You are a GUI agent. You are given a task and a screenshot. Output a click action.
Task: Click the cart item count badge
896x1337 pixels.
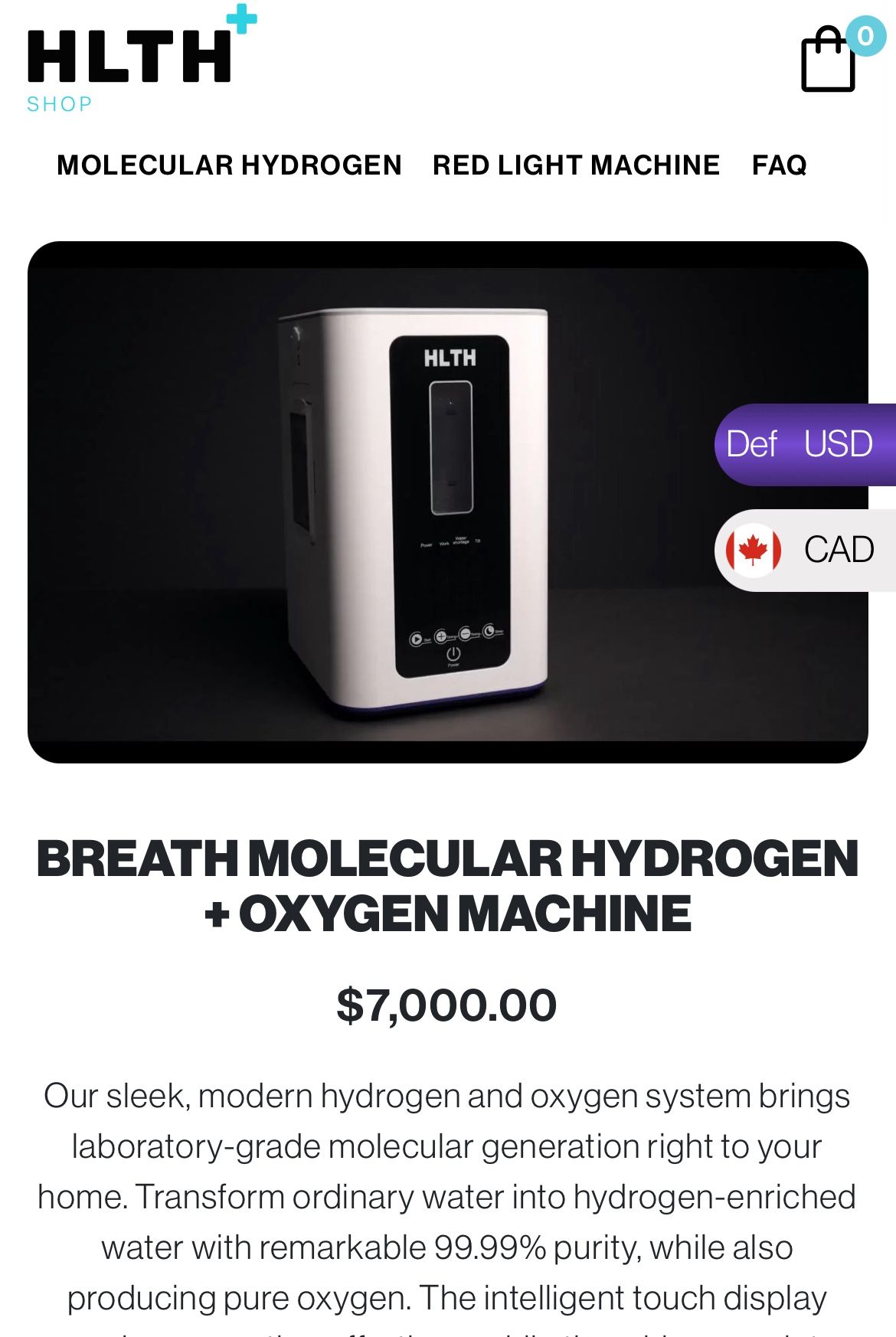point(864,36)
